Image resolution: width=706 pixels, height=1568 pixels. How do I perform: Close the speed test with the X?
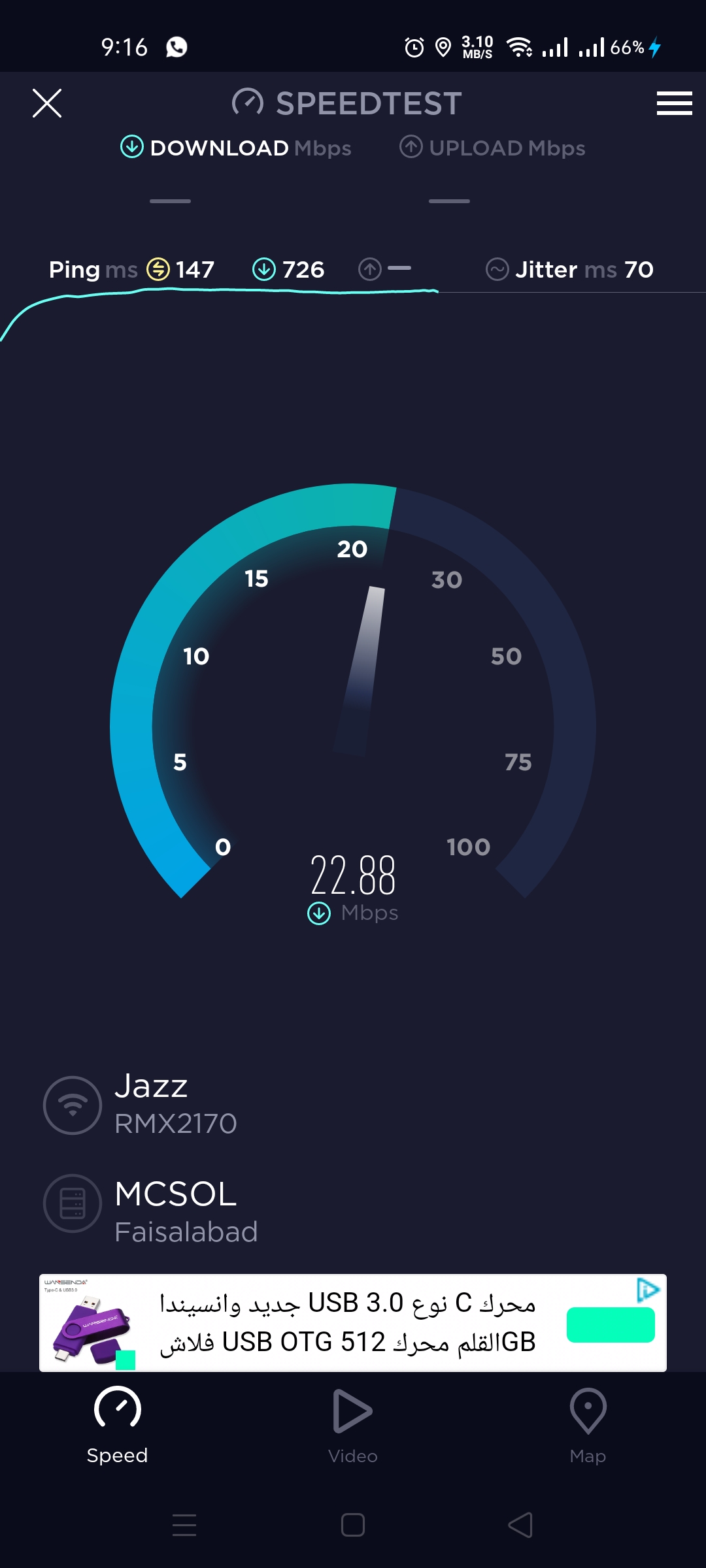point(46,103)
